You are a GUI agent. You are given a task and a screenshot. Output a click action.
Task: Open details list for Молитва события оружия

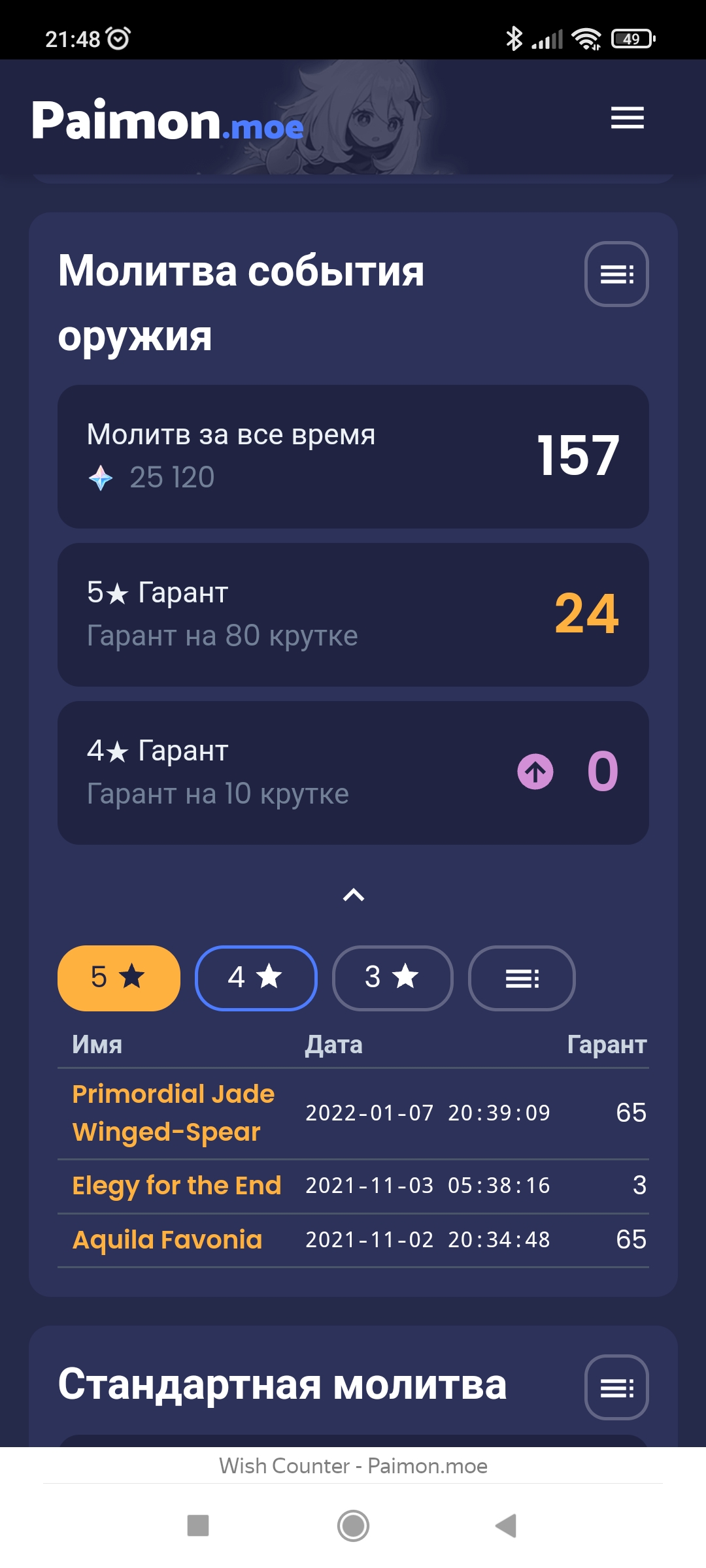(x=616, y=274)
